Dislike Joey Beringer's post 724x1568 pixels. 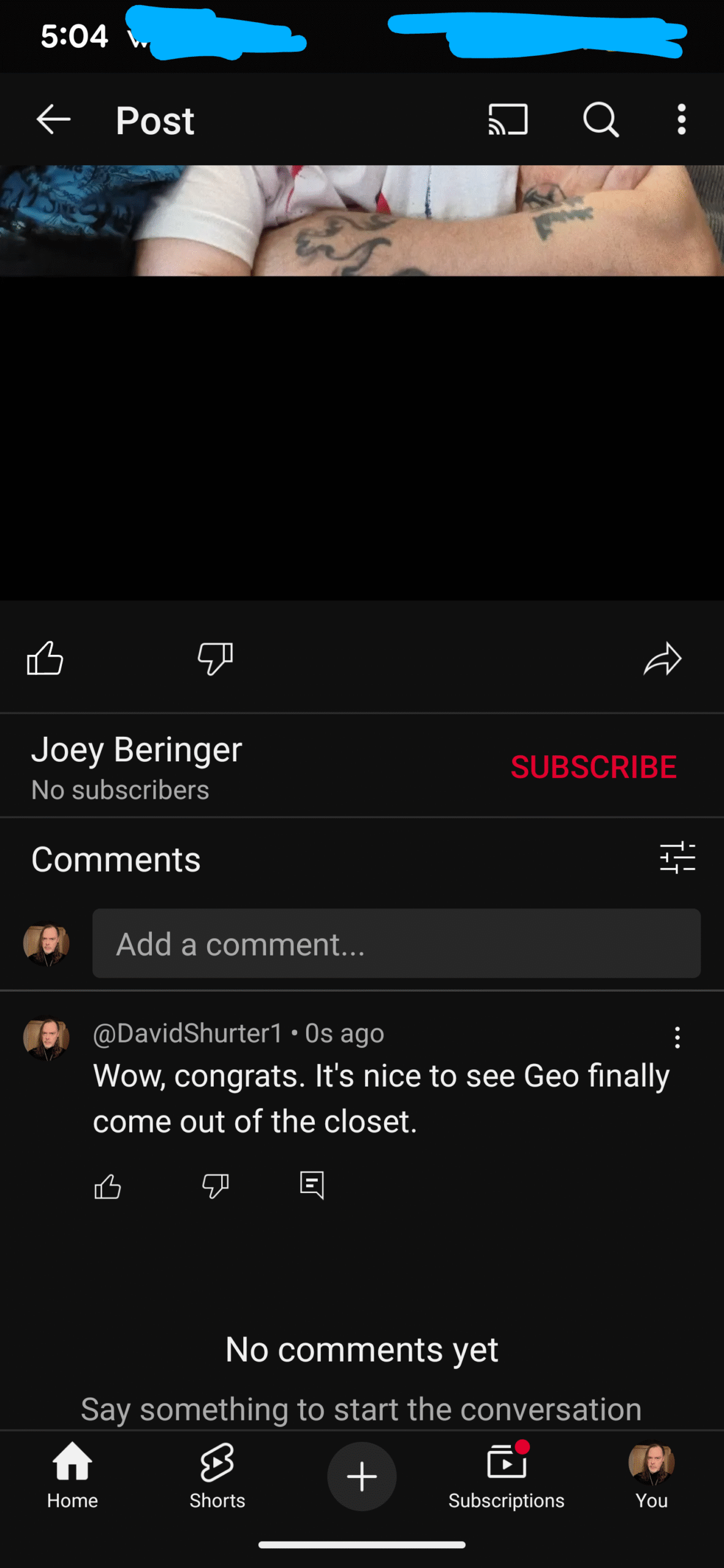pyautogui.click(x=216, y=658)
